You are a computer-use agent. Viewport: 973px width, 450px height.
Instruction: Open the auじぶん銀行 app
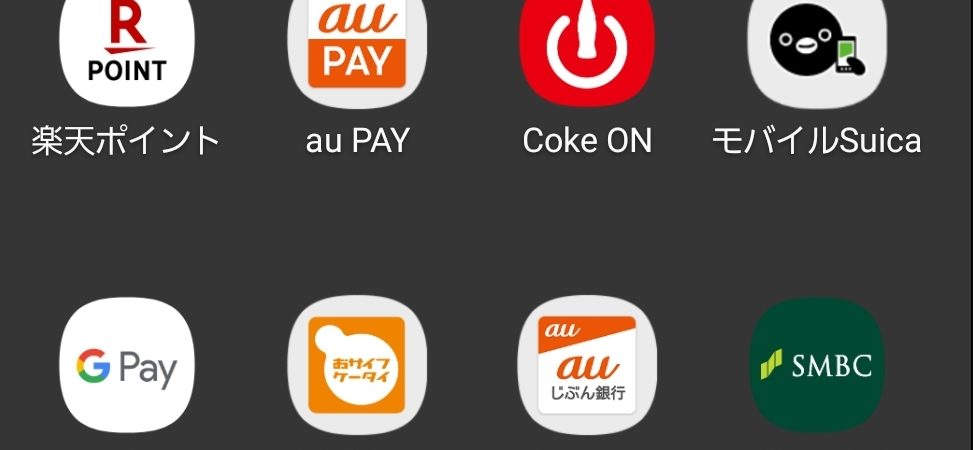(x=587, y=366)
